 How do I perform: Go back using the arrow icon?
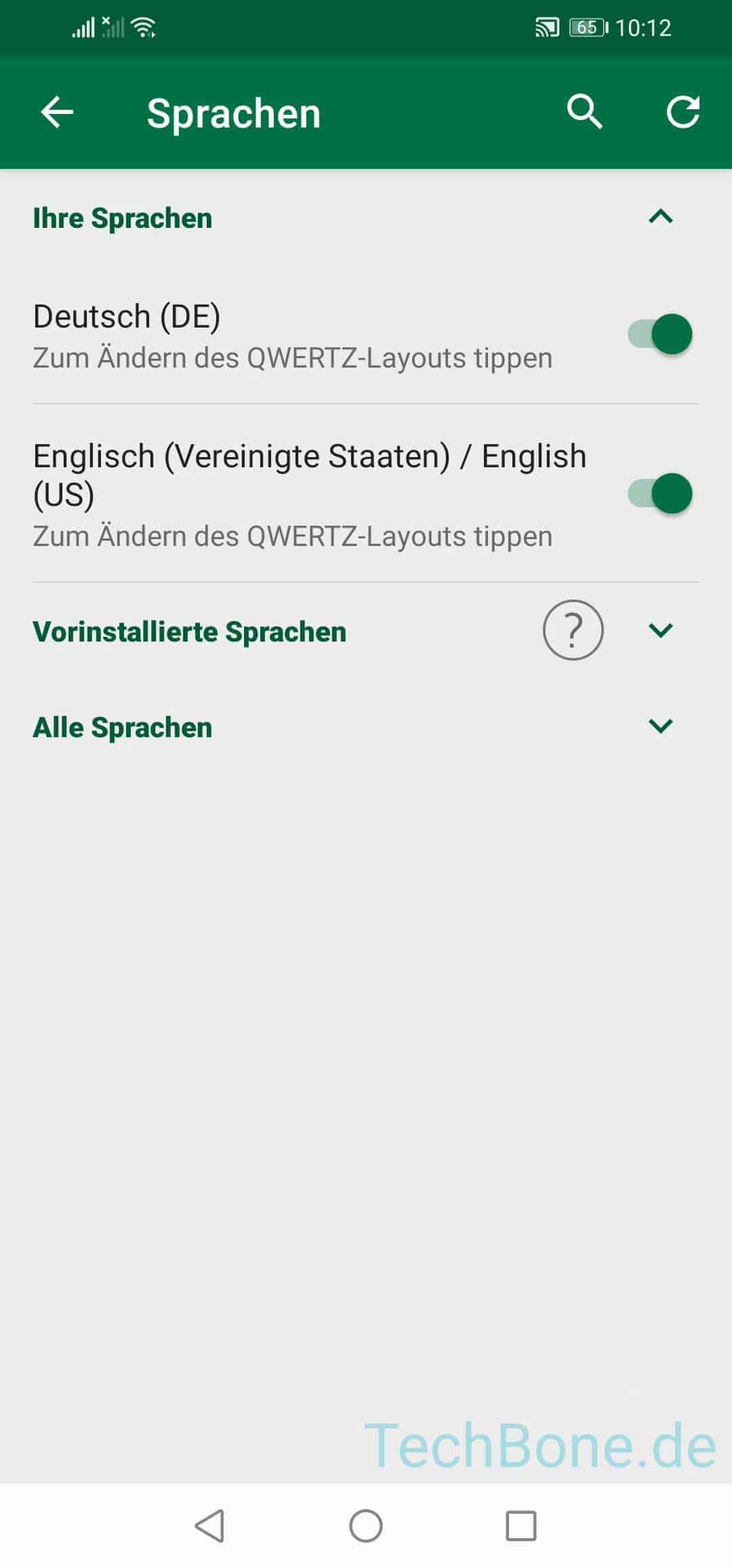[x=57, y=113]
